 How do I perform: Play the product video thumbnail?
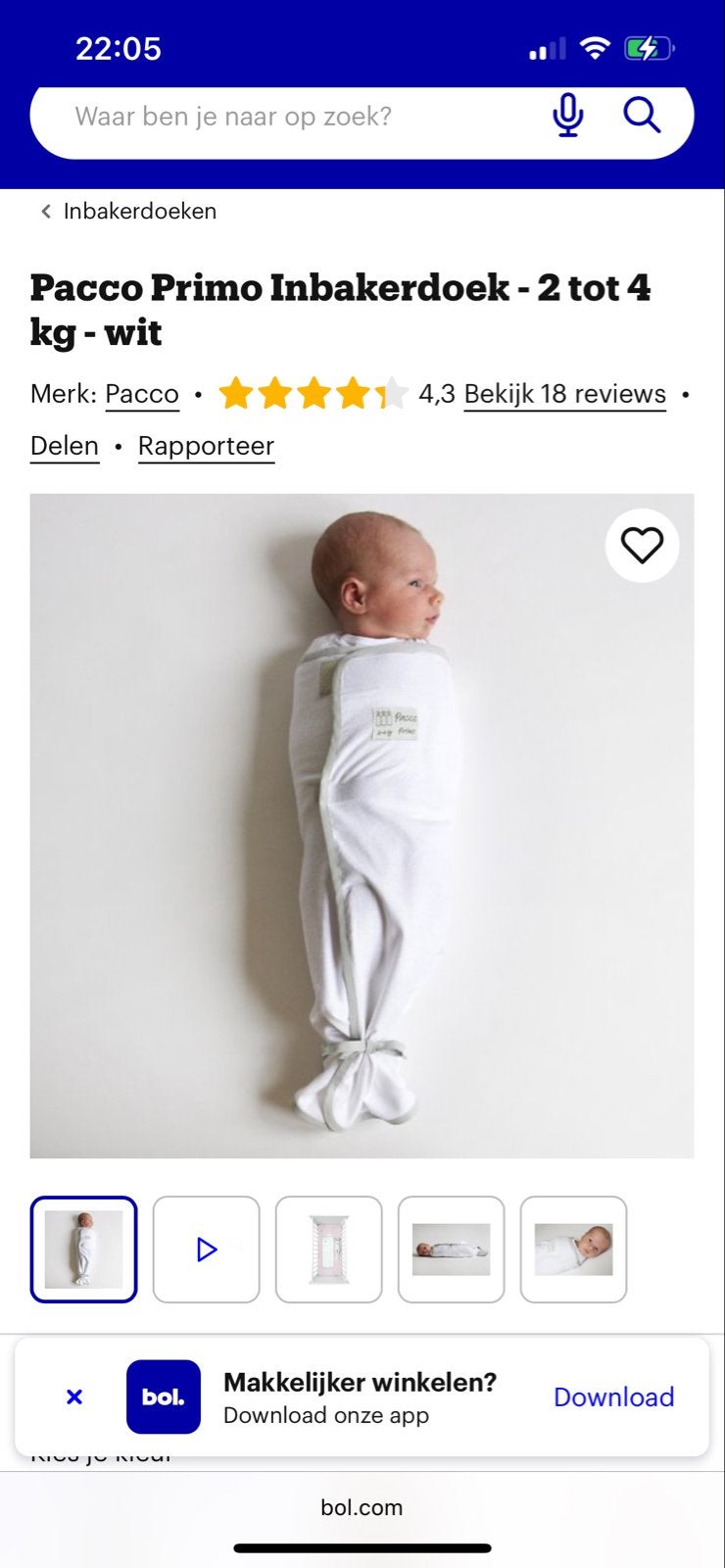click(207, 1249)
